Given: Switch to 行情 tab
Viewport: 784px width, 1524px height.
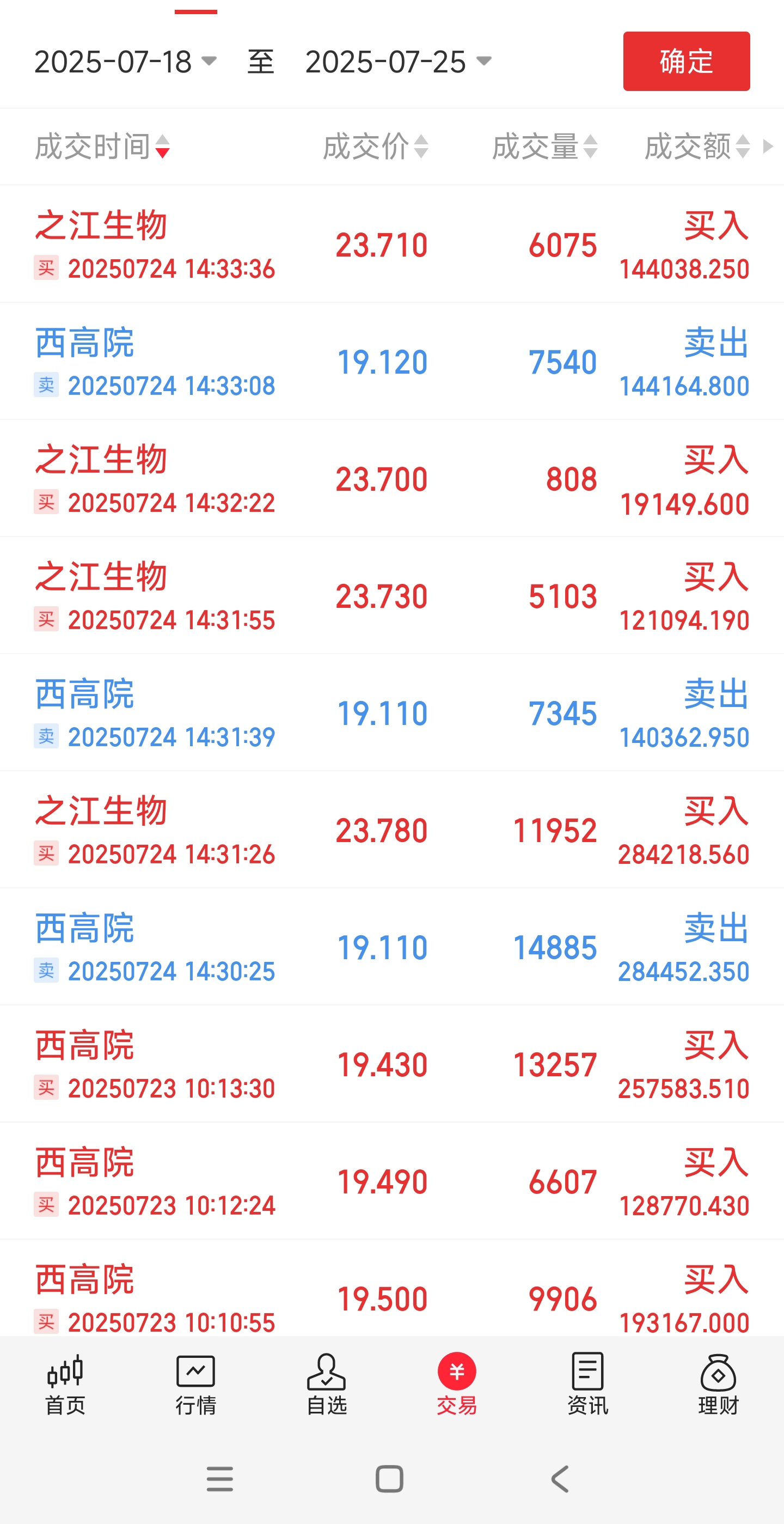Looking at the screenshot, I should [x=195, y=1385].
